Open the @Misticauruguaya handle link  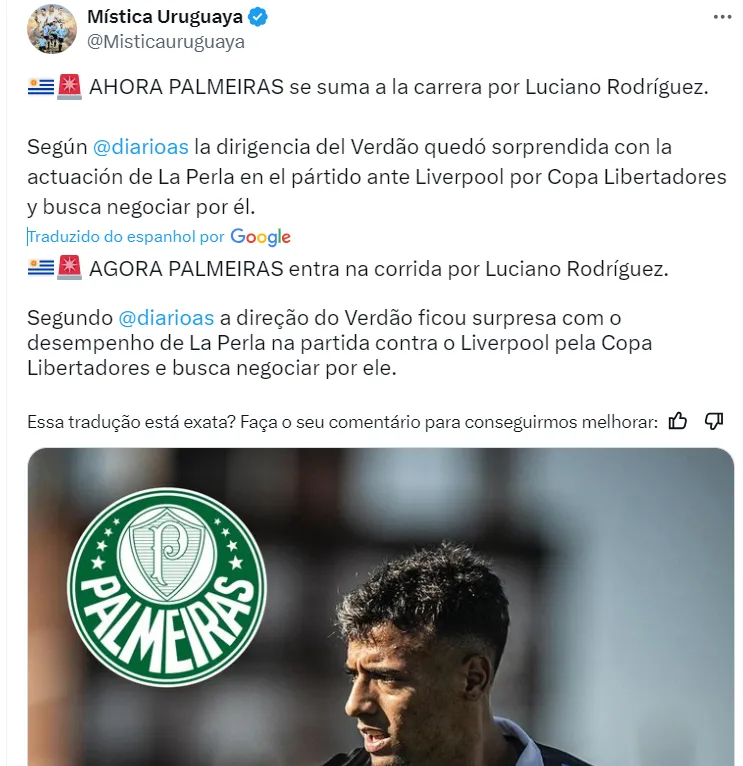pyautogui.click(x=165, y=42)
